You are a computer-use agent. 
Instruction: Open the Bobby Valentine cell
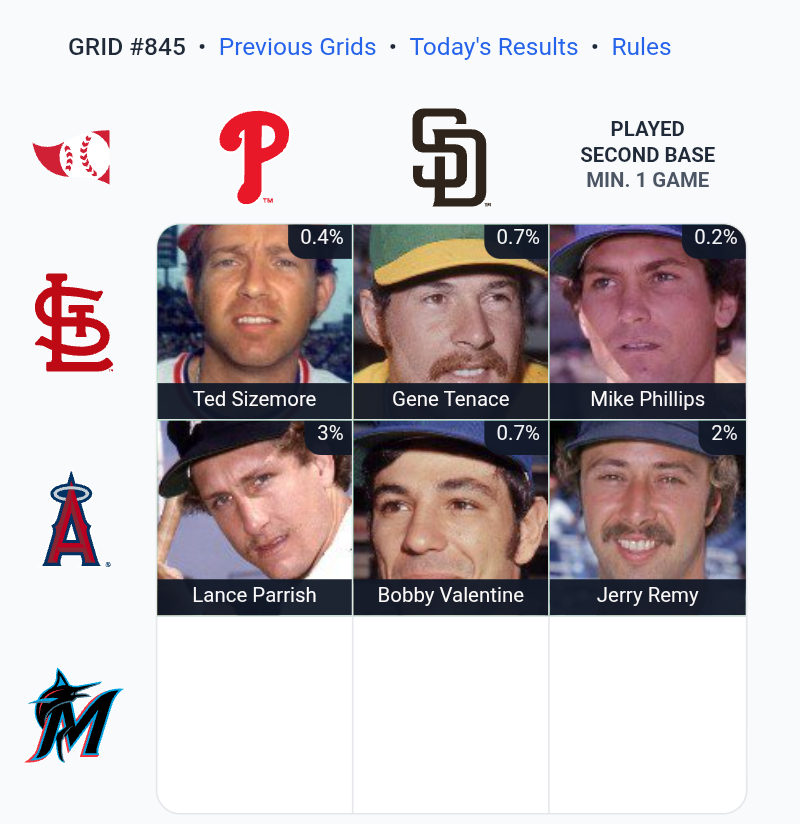[451, 516]
